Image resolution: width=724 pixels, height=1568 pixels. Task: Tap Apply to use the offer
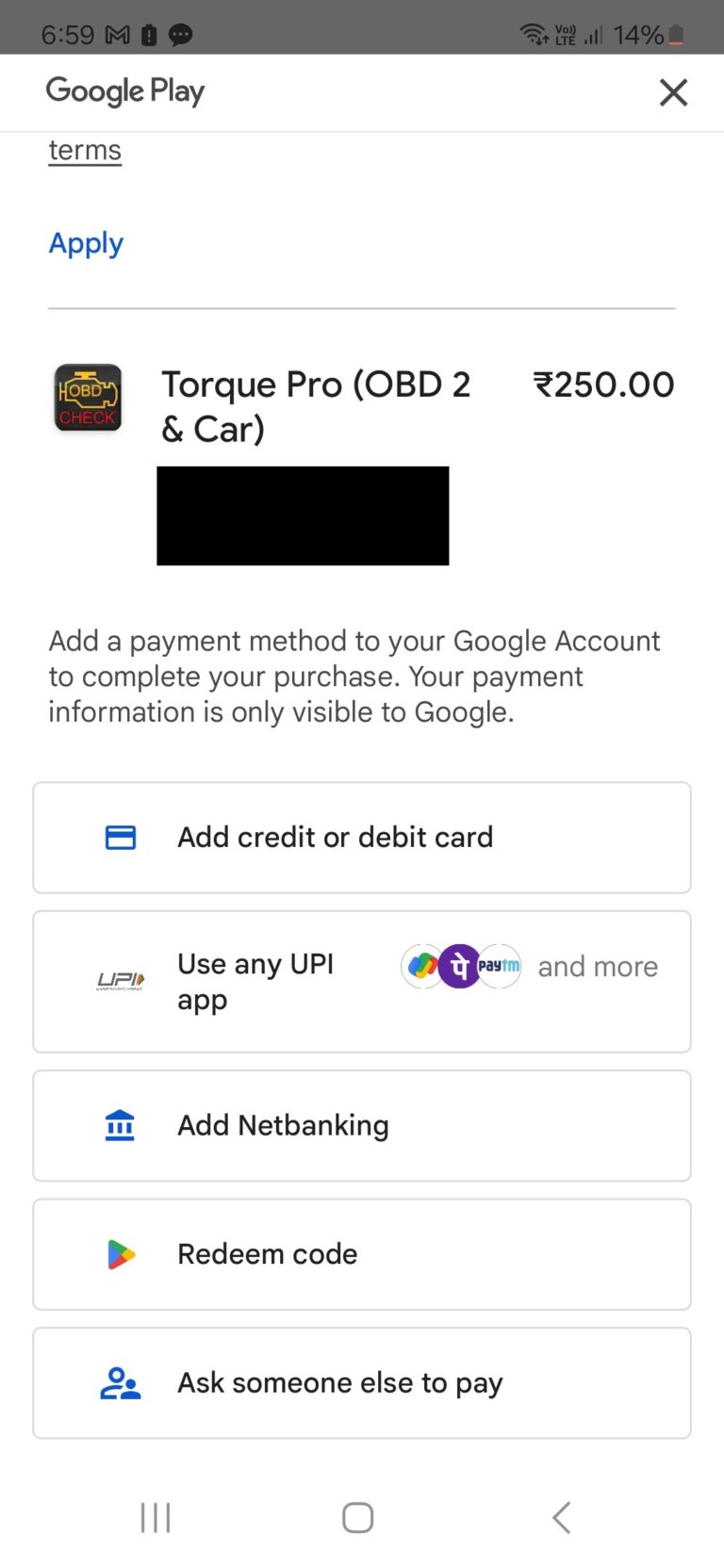pos(86,243)
